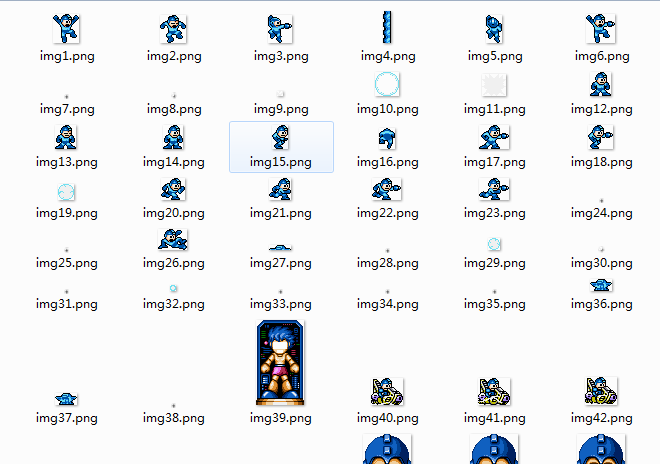Open img11.png file
Screen dimensions: 660x464
click(494, 84)
